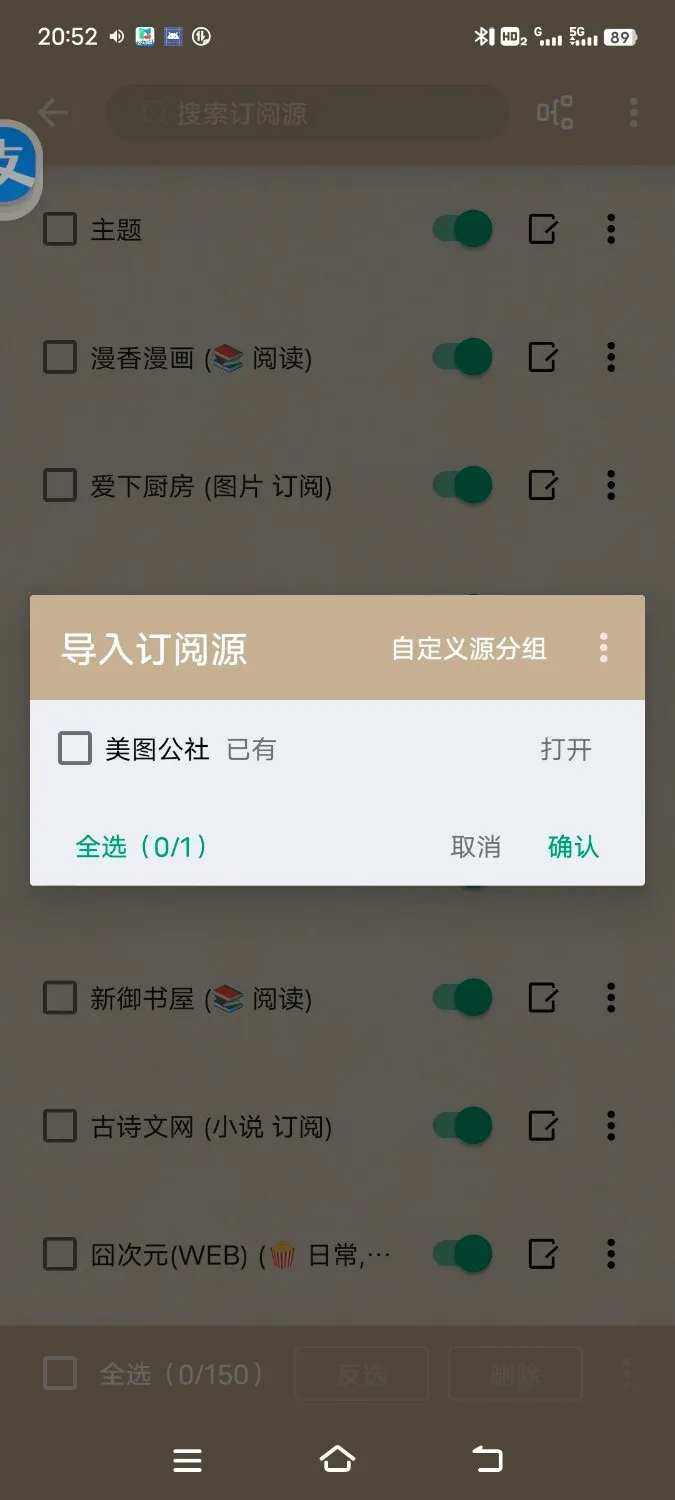The width and height of the screenshot is (675, 1500).
Task: Tap 打开 next to 美图公社
Action: point(566,749)
